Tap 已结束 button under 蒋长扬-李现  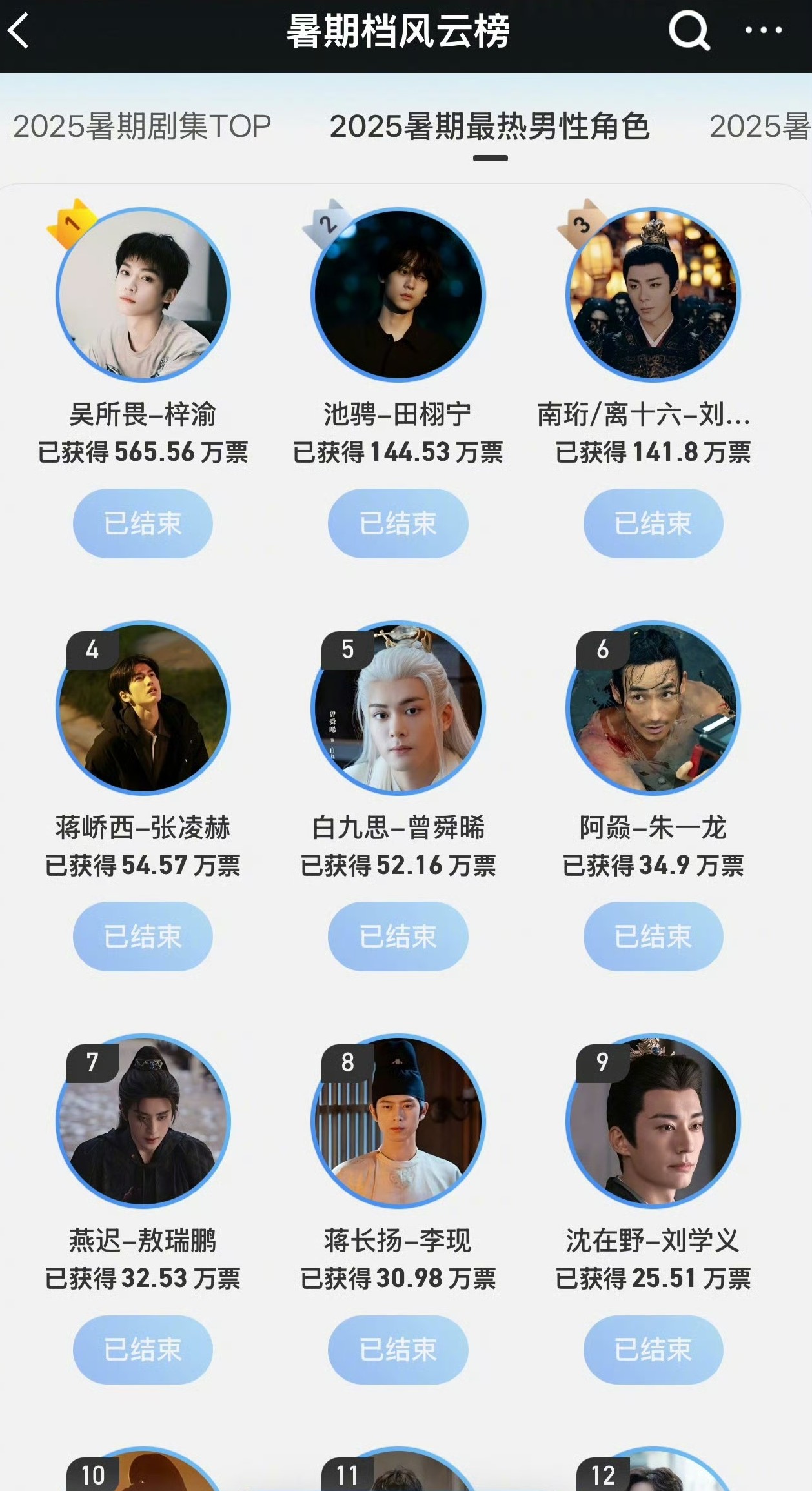coord(398,1350)
